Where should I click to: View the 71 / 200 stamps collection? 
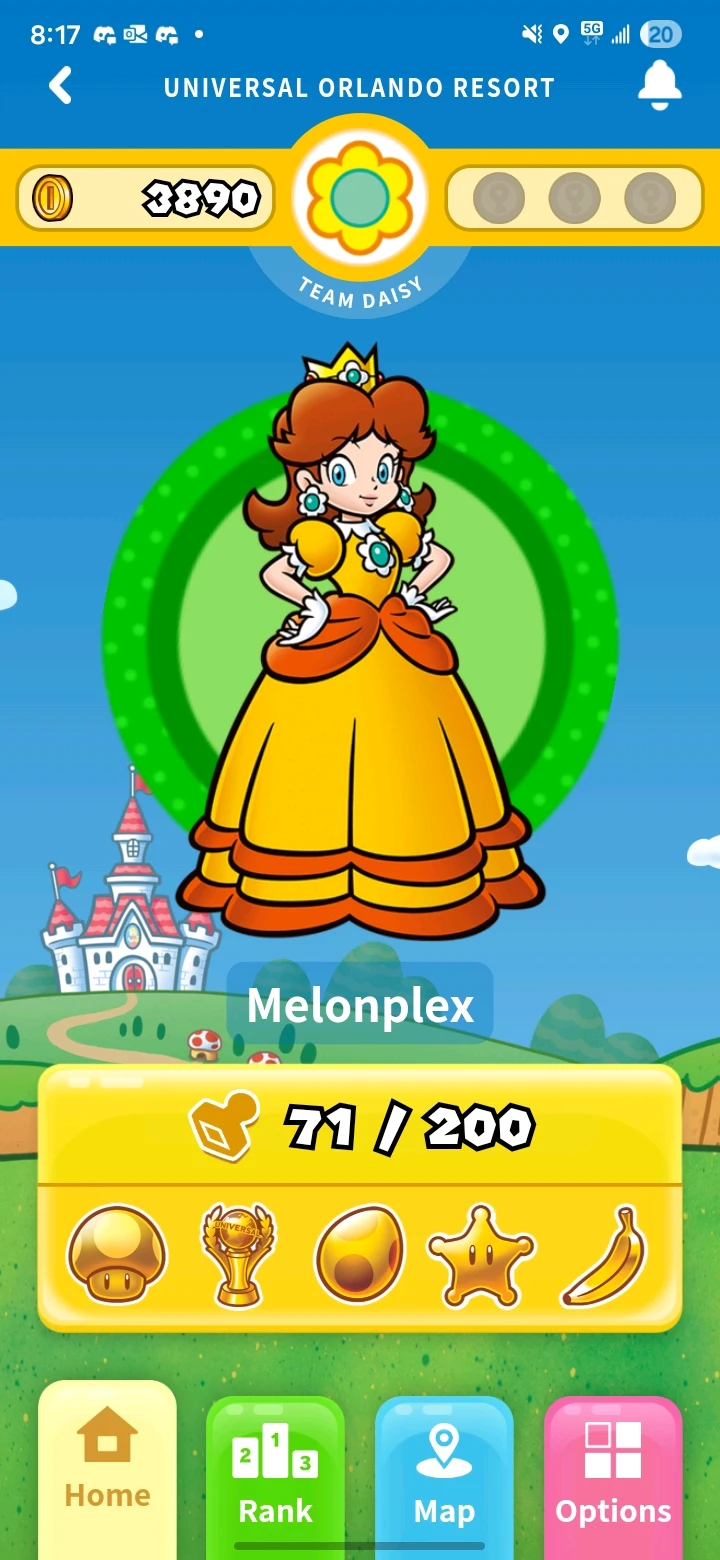360,1126
